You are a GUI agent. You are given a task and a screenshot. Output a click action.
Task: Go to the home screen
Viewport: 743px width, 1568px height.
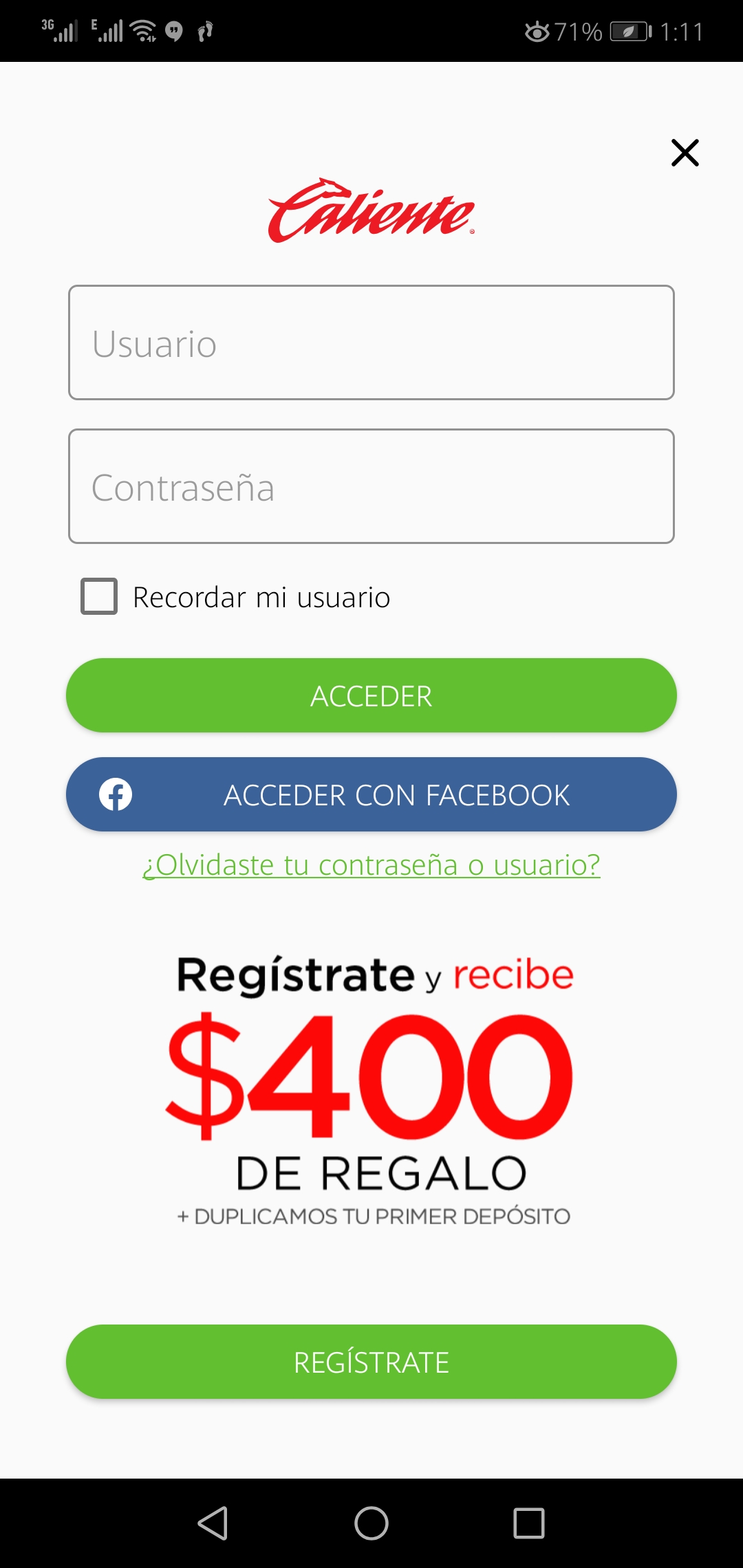[x=371, y=1523]
